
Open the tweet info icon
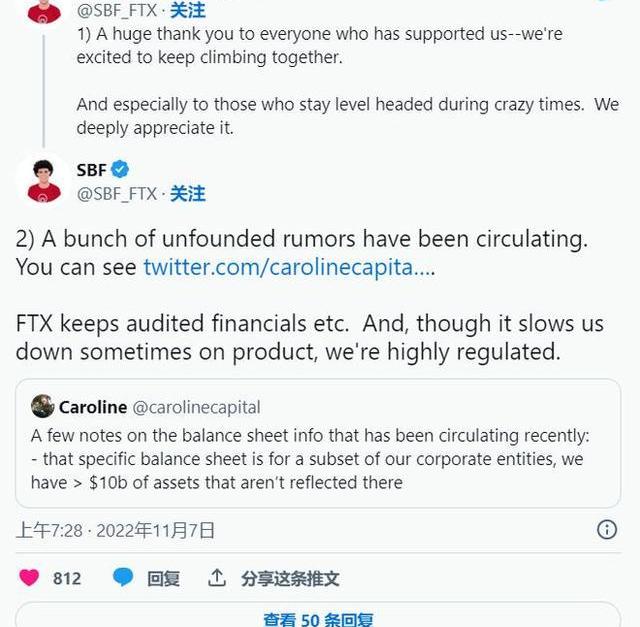tap(606, 530)
